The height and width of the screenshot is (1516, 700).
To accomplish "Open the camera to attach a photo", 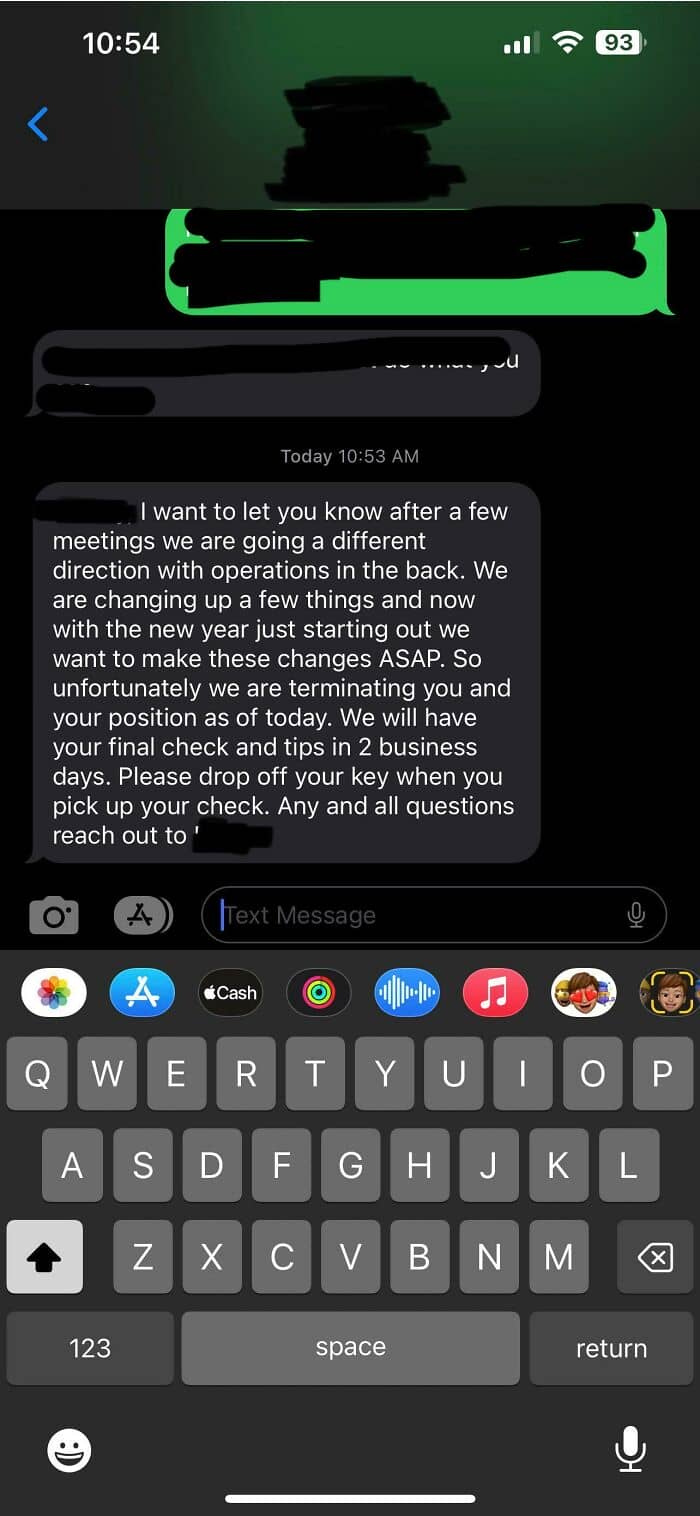I will (54, 915).
